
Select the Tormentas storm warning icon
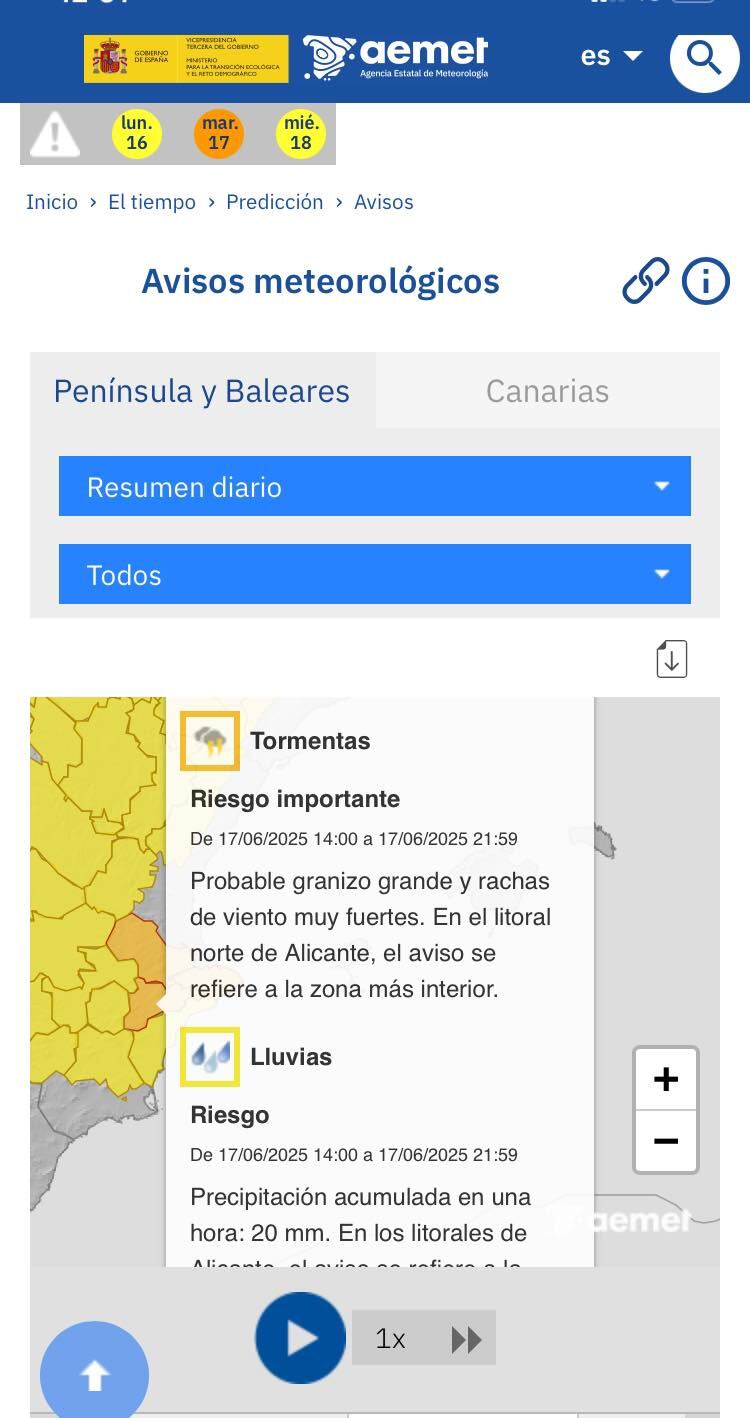pyautogui.click(x=210, y=740)
